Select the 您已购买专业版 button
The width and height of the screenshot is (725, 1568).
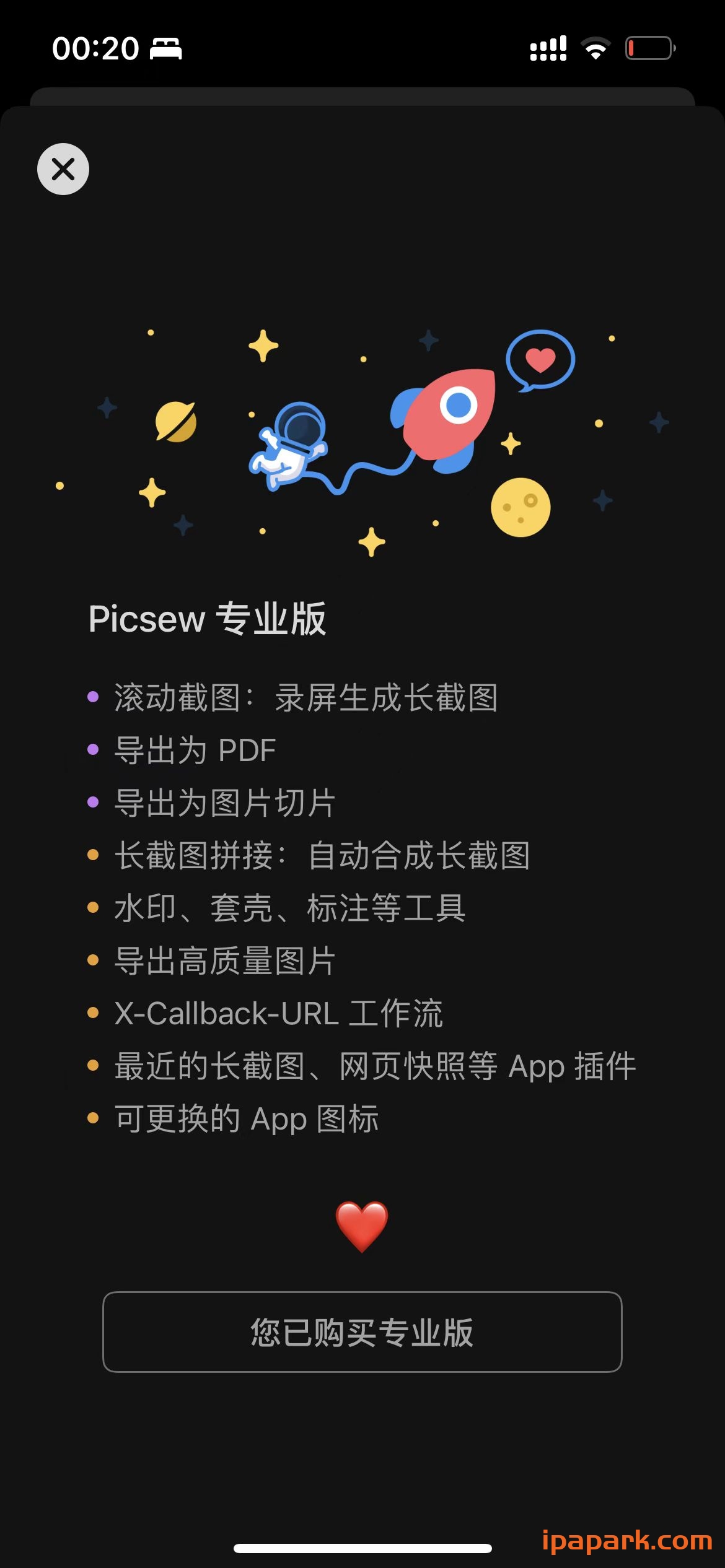click(x=362, y=1333)
